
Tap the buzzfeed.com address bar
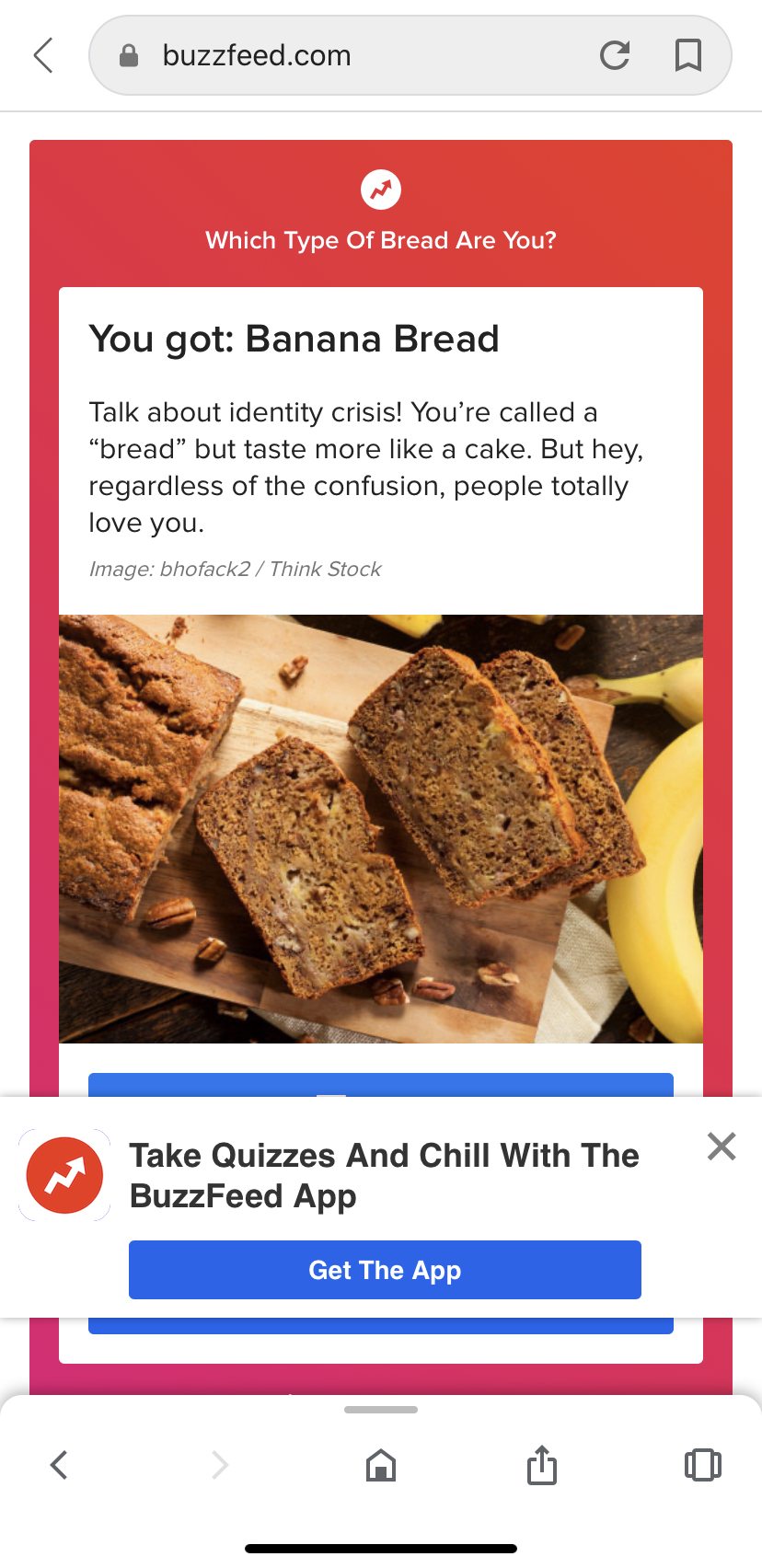(410, 55)
